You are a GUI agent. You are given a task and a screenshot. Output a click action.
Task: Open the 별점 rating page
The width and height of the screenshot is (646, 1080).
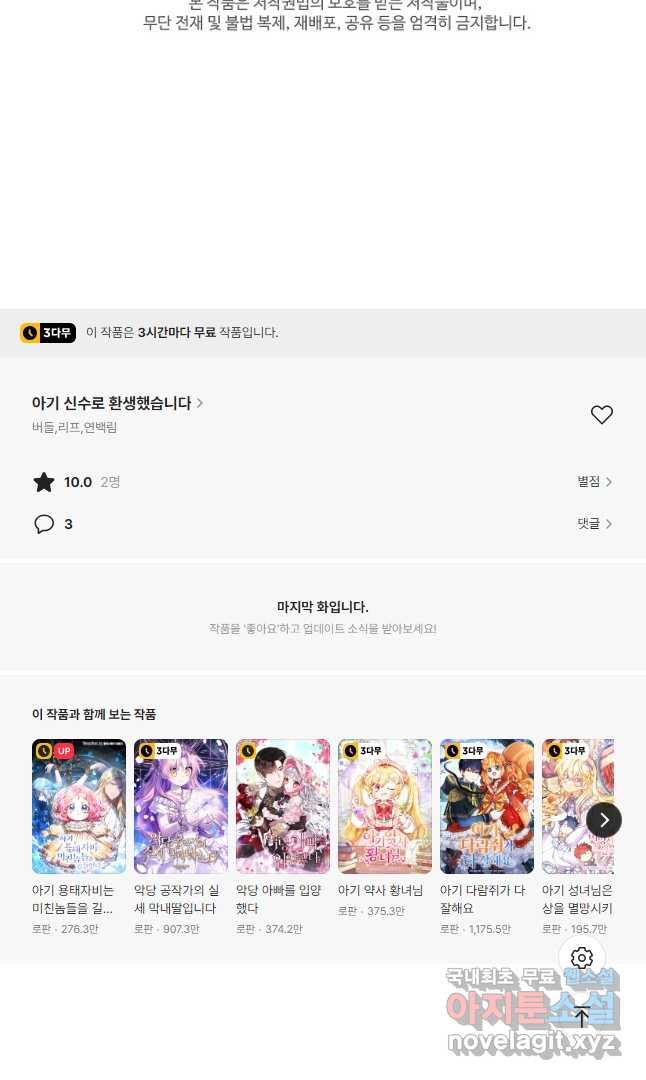pyautogui.click(x=594, y=482)
